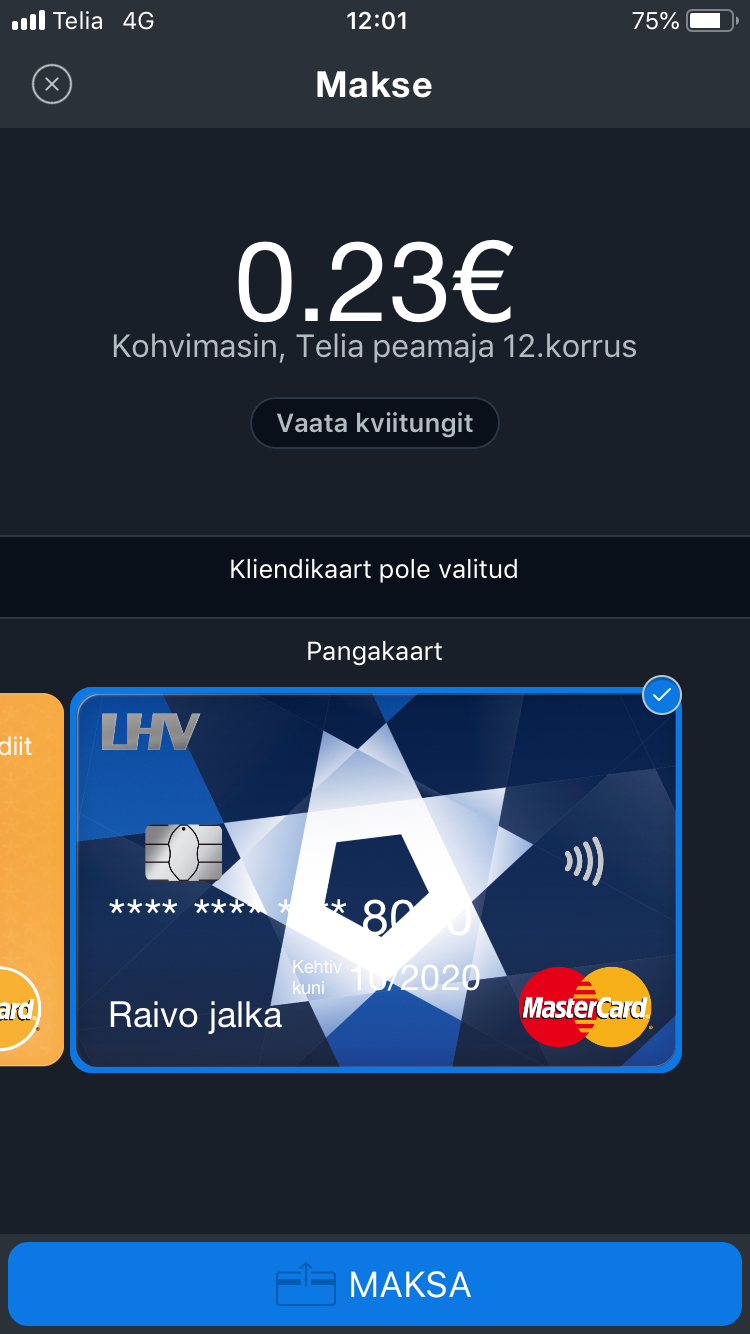Open Vaata kviitungit to view receipts
Image resolution: width=750 pixels, height=1334 pixels.
click(374, 422)
